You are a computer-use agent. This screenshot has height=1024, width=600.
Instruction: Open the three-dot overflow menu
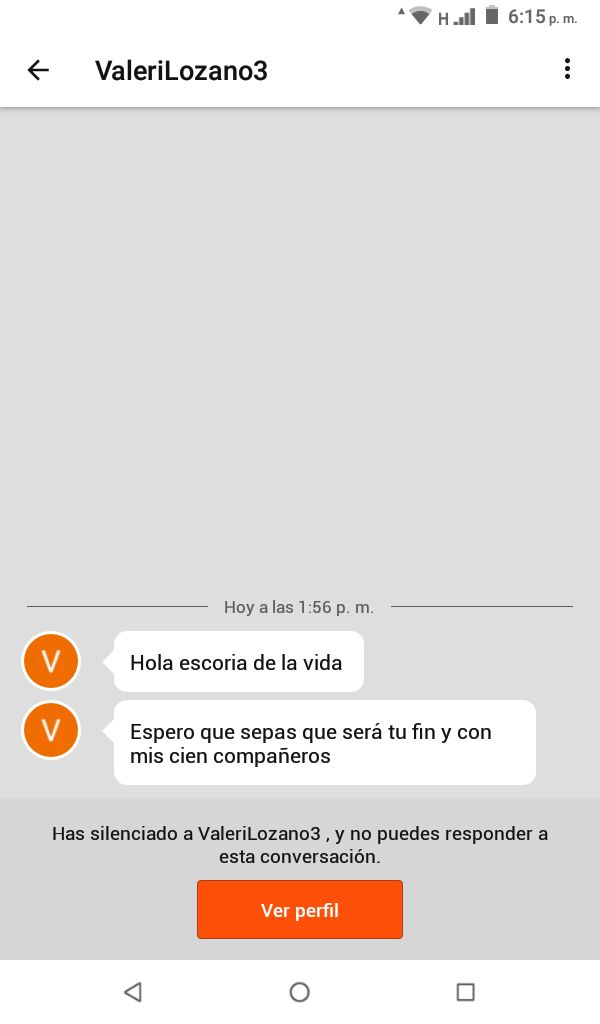coord(567,69)
